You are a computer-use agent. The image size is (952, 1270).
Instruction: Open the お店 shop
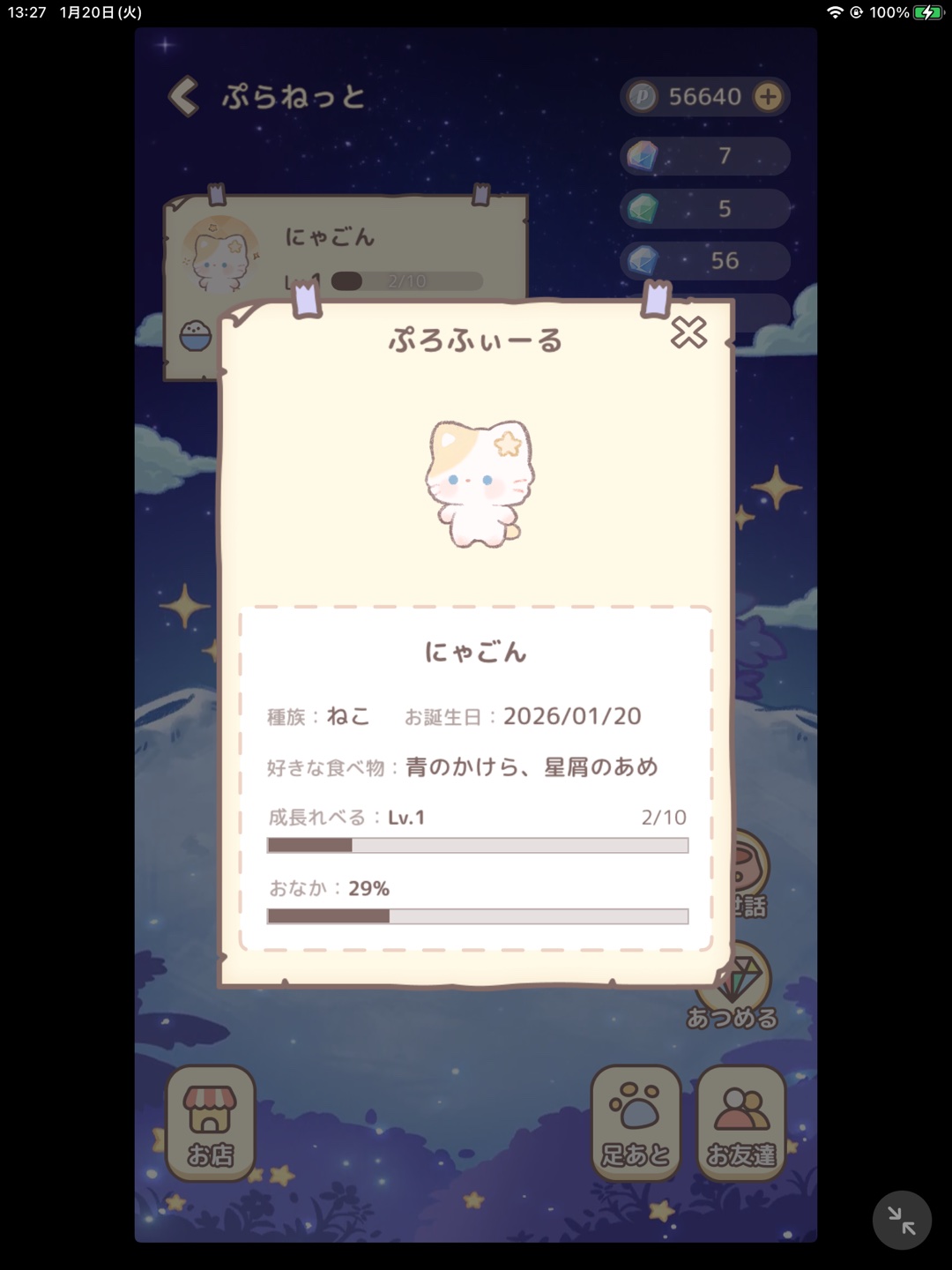tap(210, 1122)
